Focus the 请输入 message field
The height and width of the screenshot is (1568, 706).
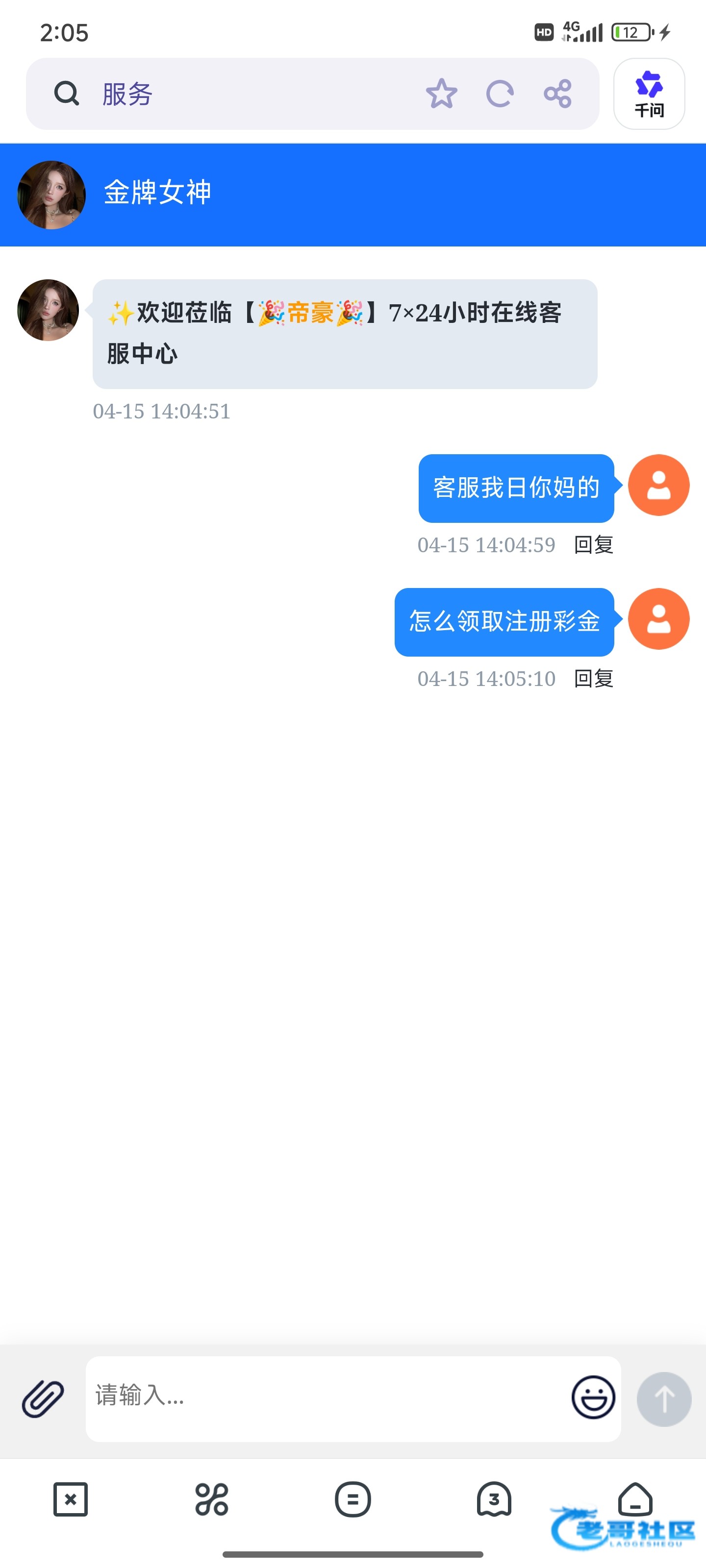point(323,1398)
